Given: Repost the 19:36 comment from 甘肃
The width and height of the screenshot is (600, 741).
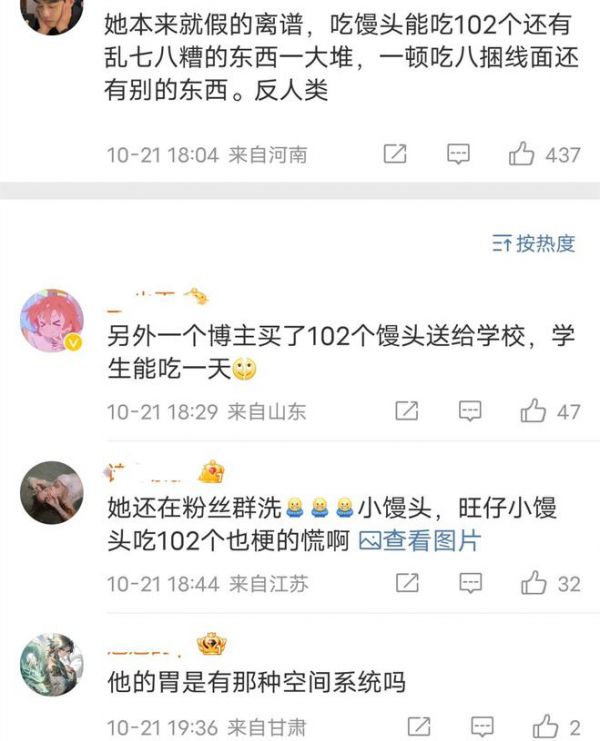Looking at the screenshot, I should pos(420,726).
